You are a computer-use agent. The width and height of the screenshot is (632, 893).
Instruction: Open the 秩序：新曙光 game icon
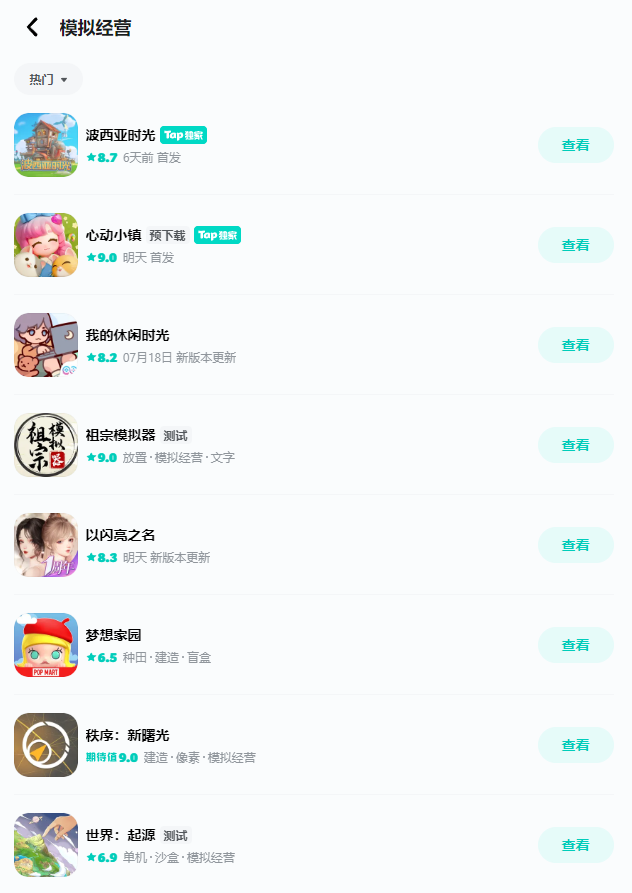tap(46, 745)
